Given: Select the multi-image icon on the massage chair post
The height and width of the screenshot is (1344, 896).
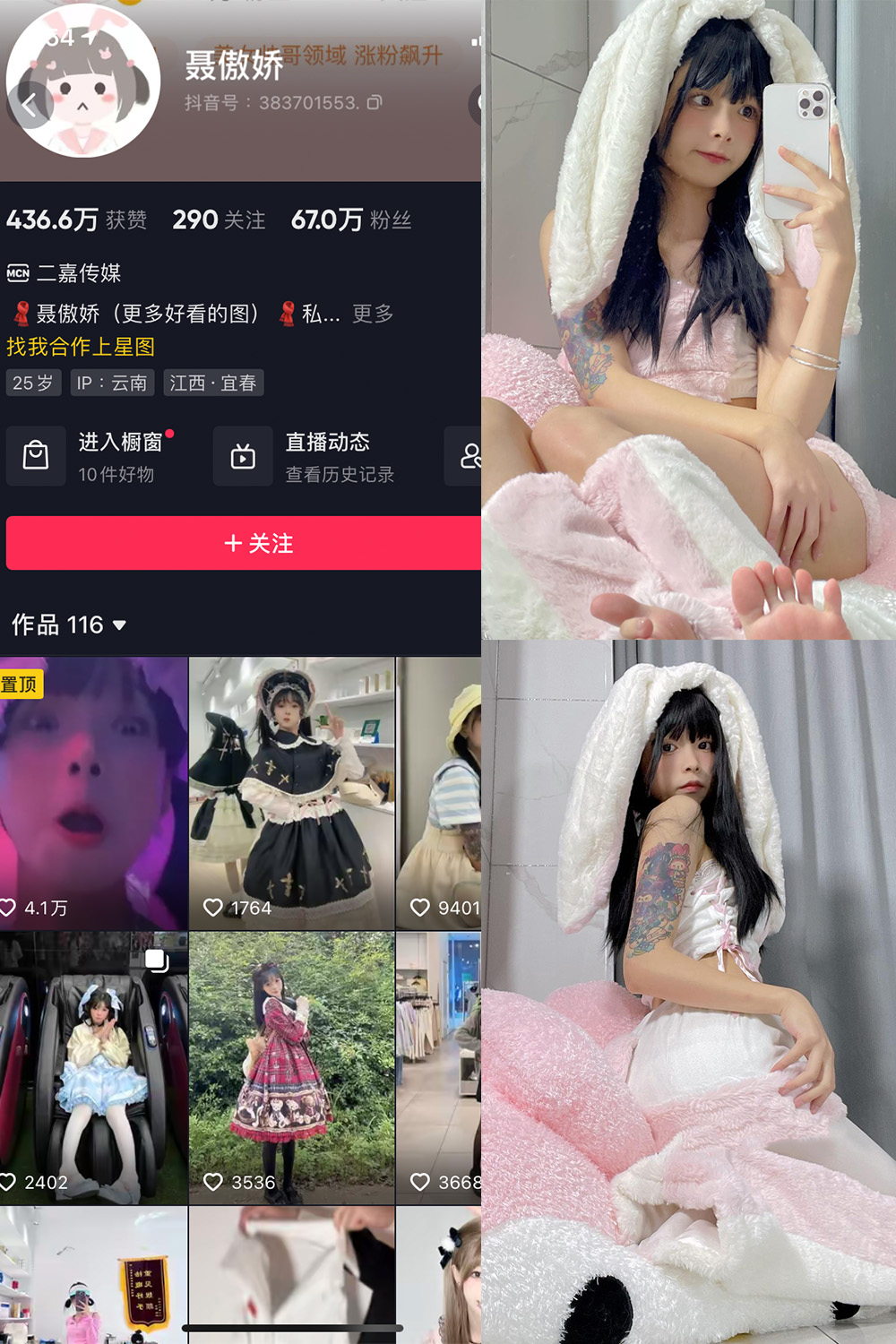Looking at the screenshot, I should [x=158, y=960].
